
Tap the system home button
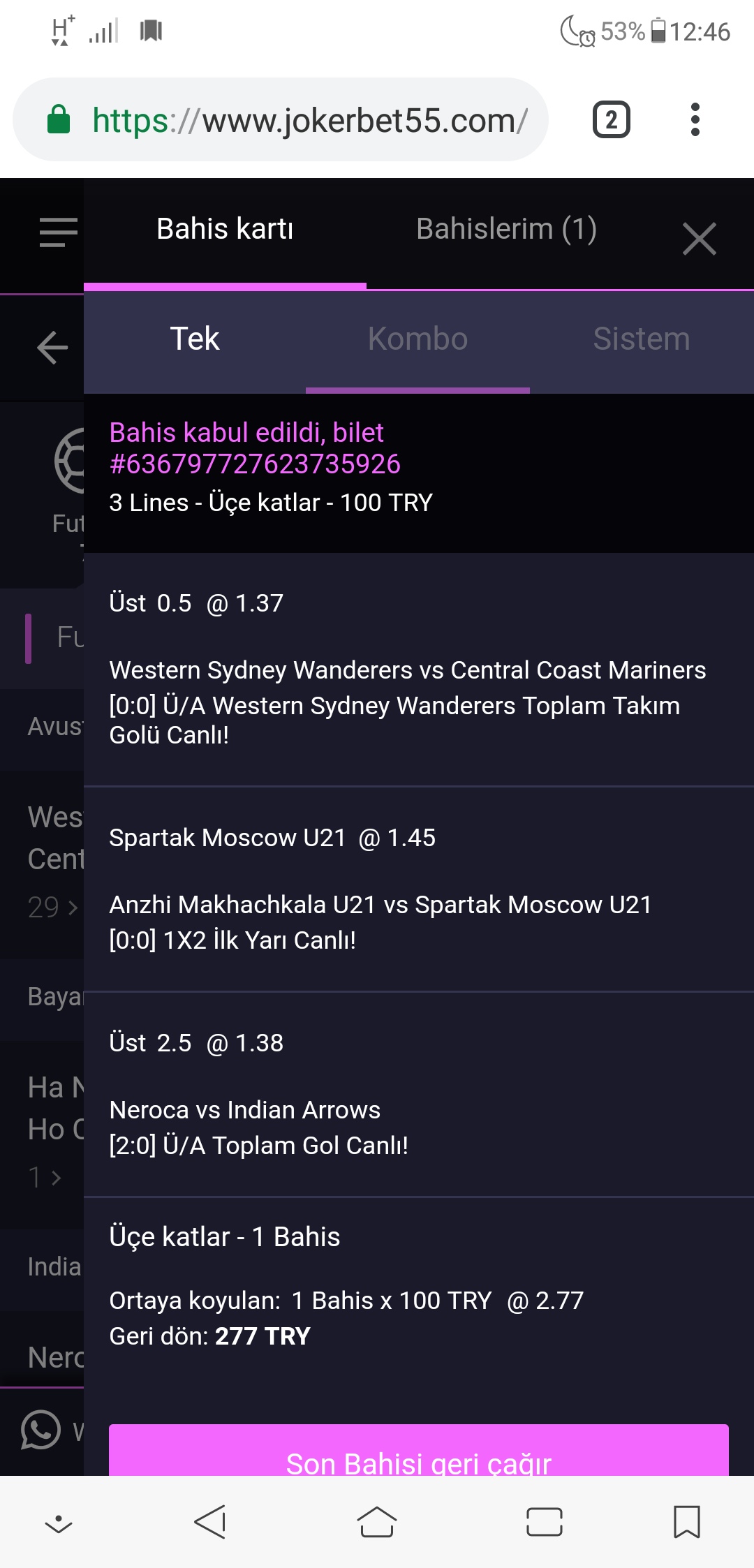point(377,1522)
